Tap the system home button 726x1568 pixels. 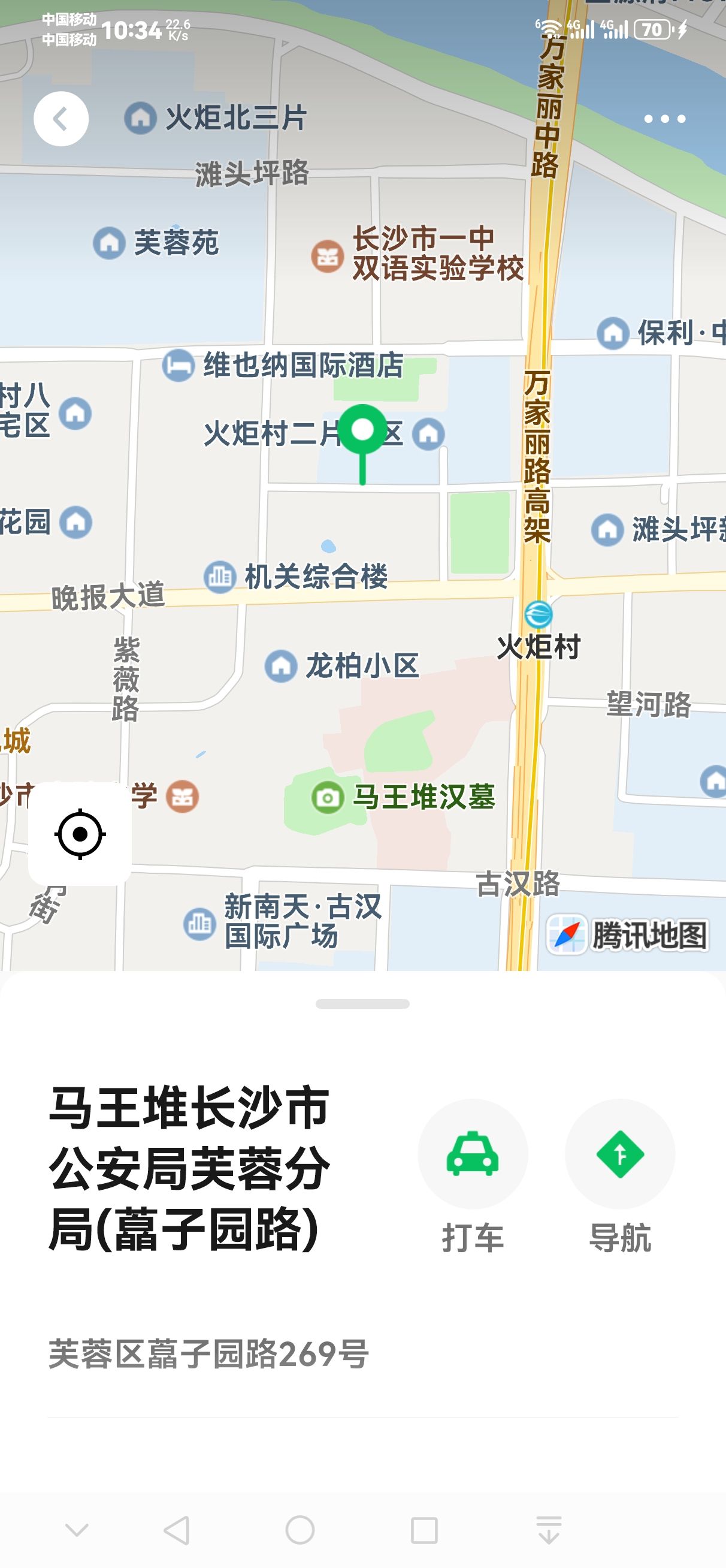300,1530
